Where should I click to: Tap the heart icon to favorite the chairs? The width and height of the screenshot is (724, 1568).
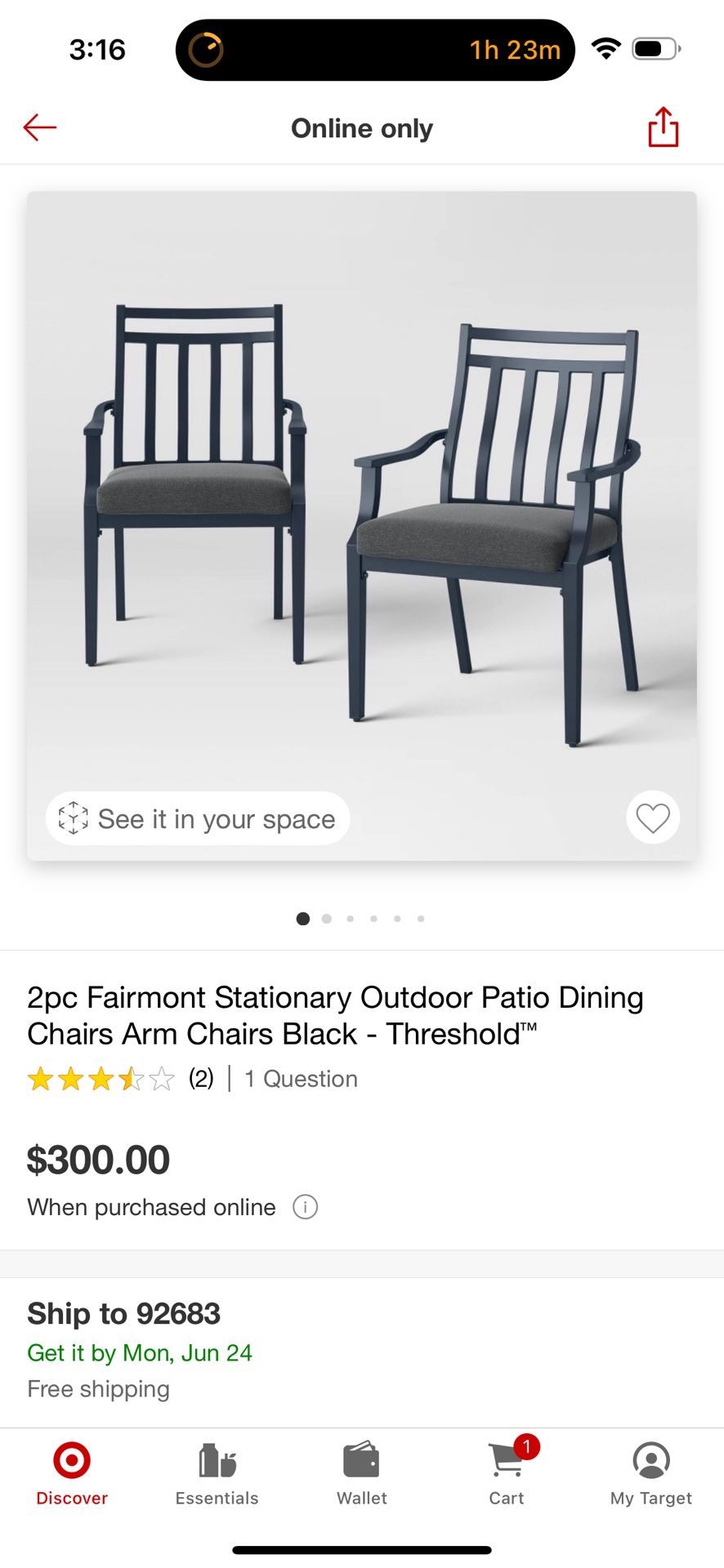tap(652, 817)
